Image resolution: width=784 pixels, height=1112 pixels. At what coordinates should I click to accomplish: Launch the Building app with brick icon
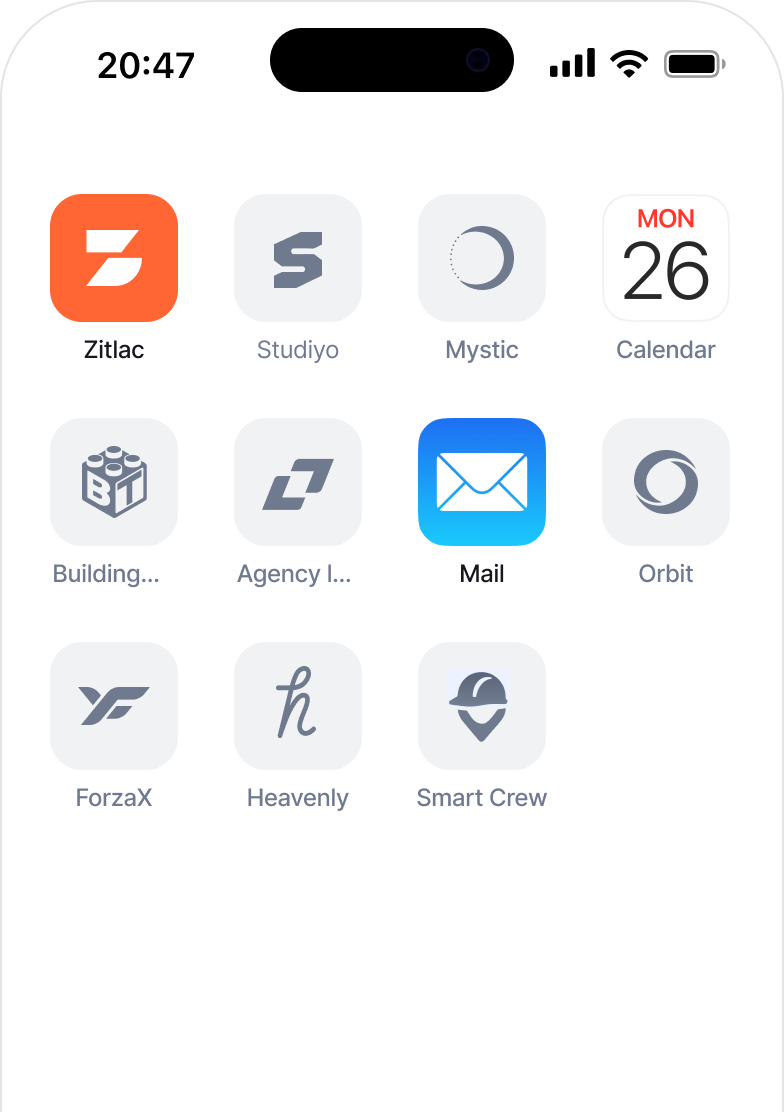(114, 482)
